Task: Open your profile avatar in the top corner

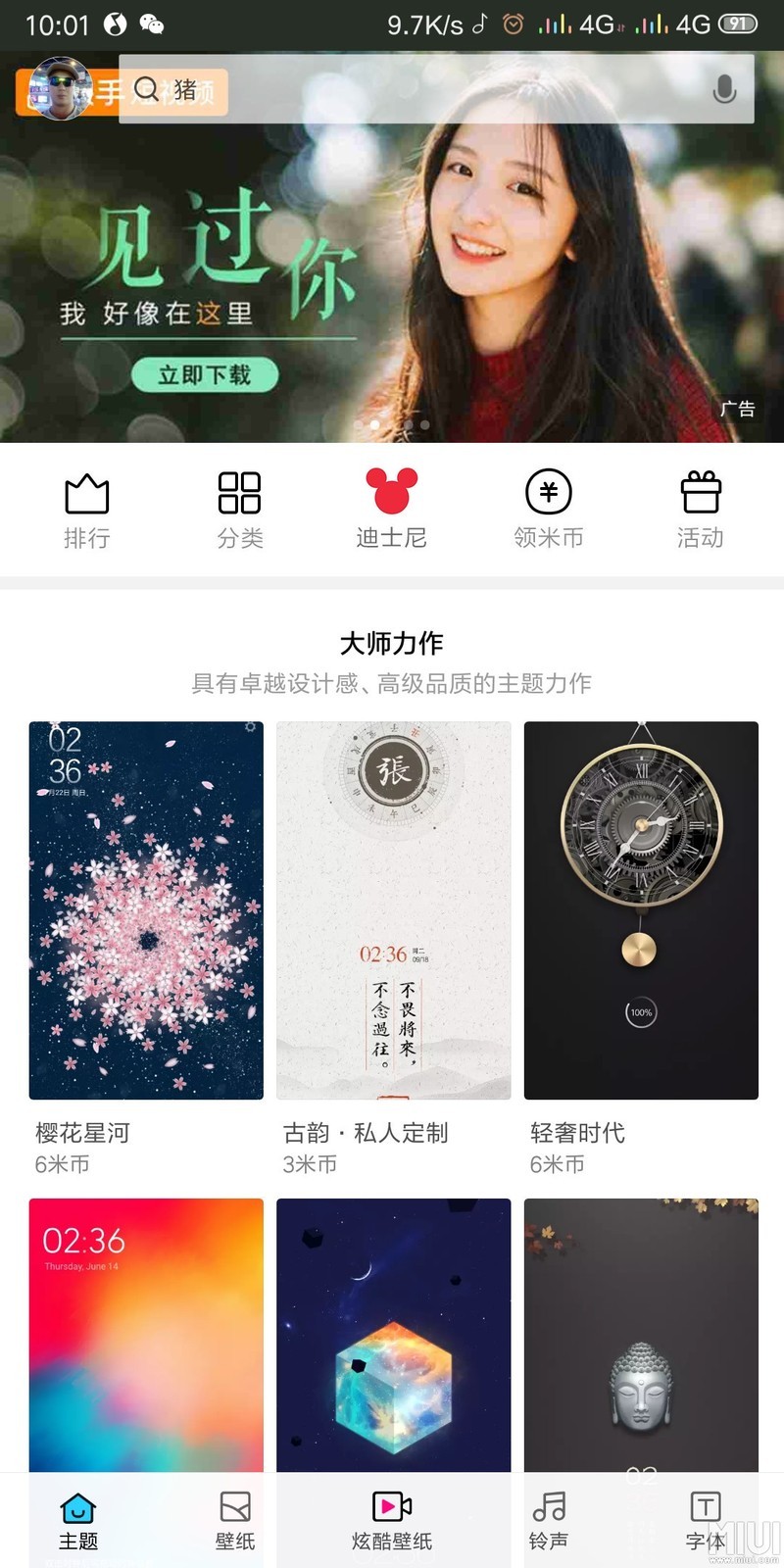Action: [59, 91]
